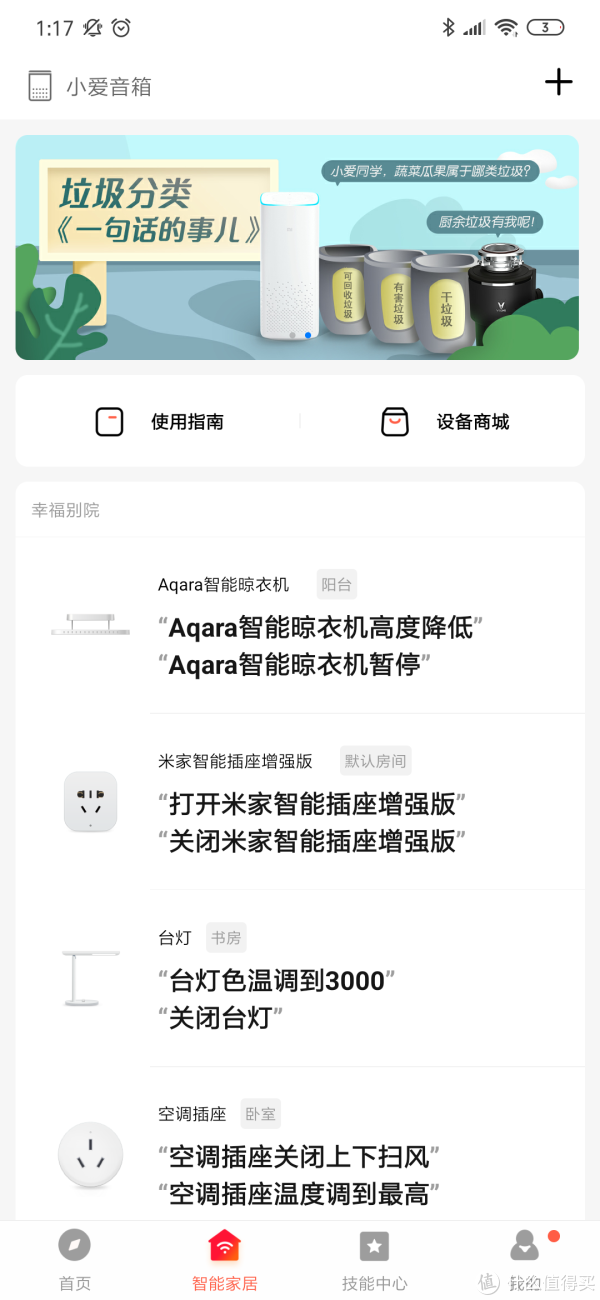Open the 空调插座 device row

300,1145
